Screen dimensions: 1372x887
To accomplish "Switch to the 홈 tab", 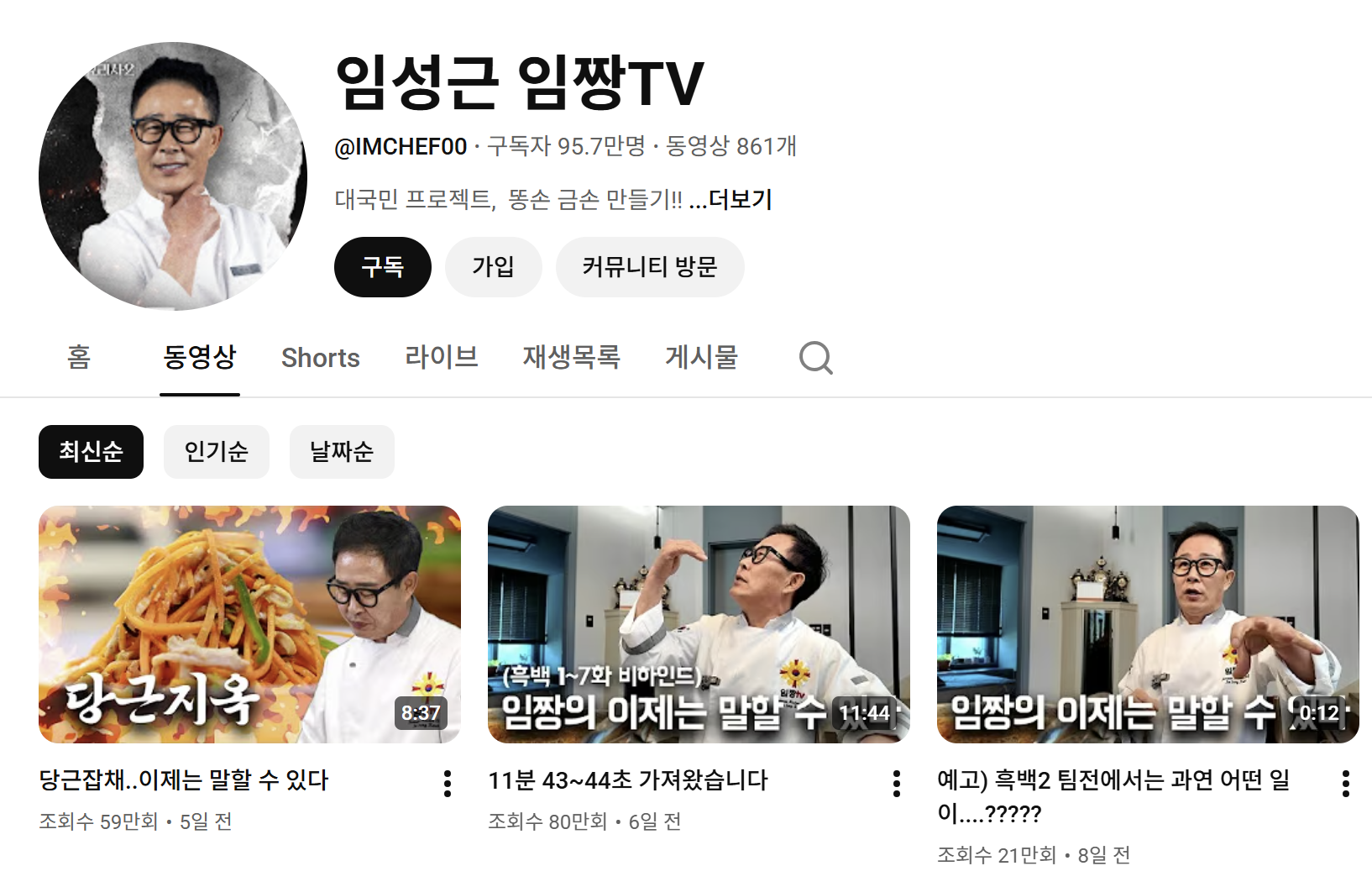I will point(79,358).
